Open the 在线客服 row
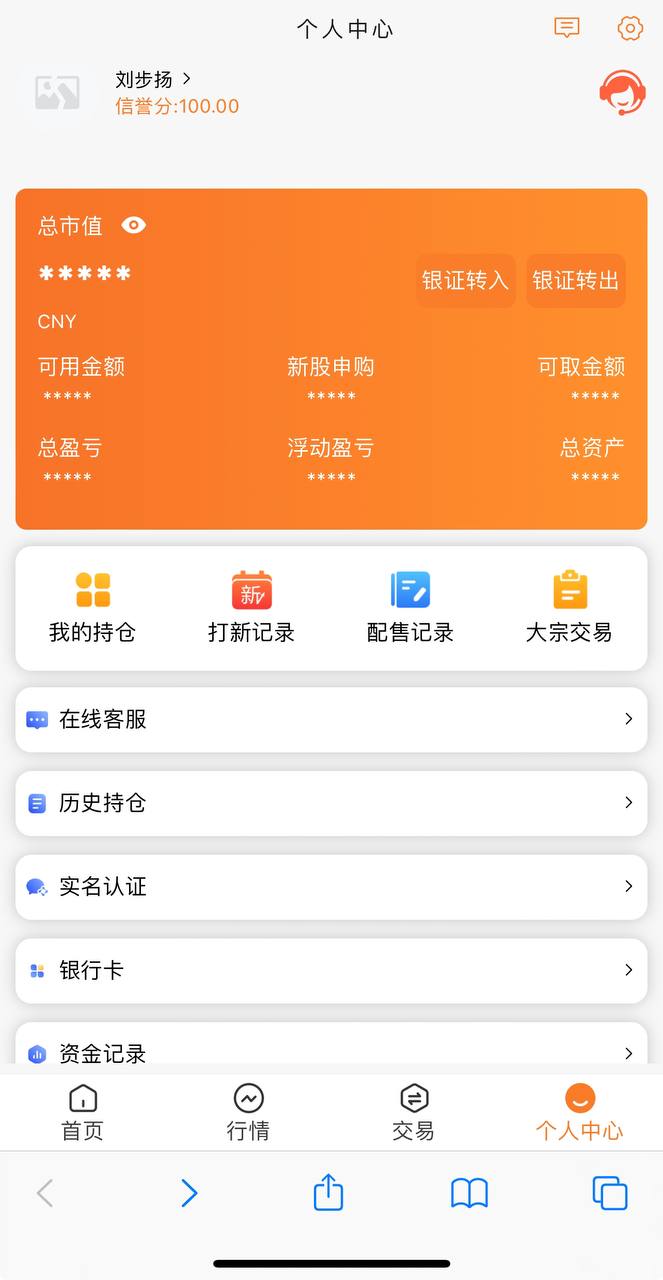This screenshot has height=1280, width=663. pyautogui.click(x=331, y=719)
